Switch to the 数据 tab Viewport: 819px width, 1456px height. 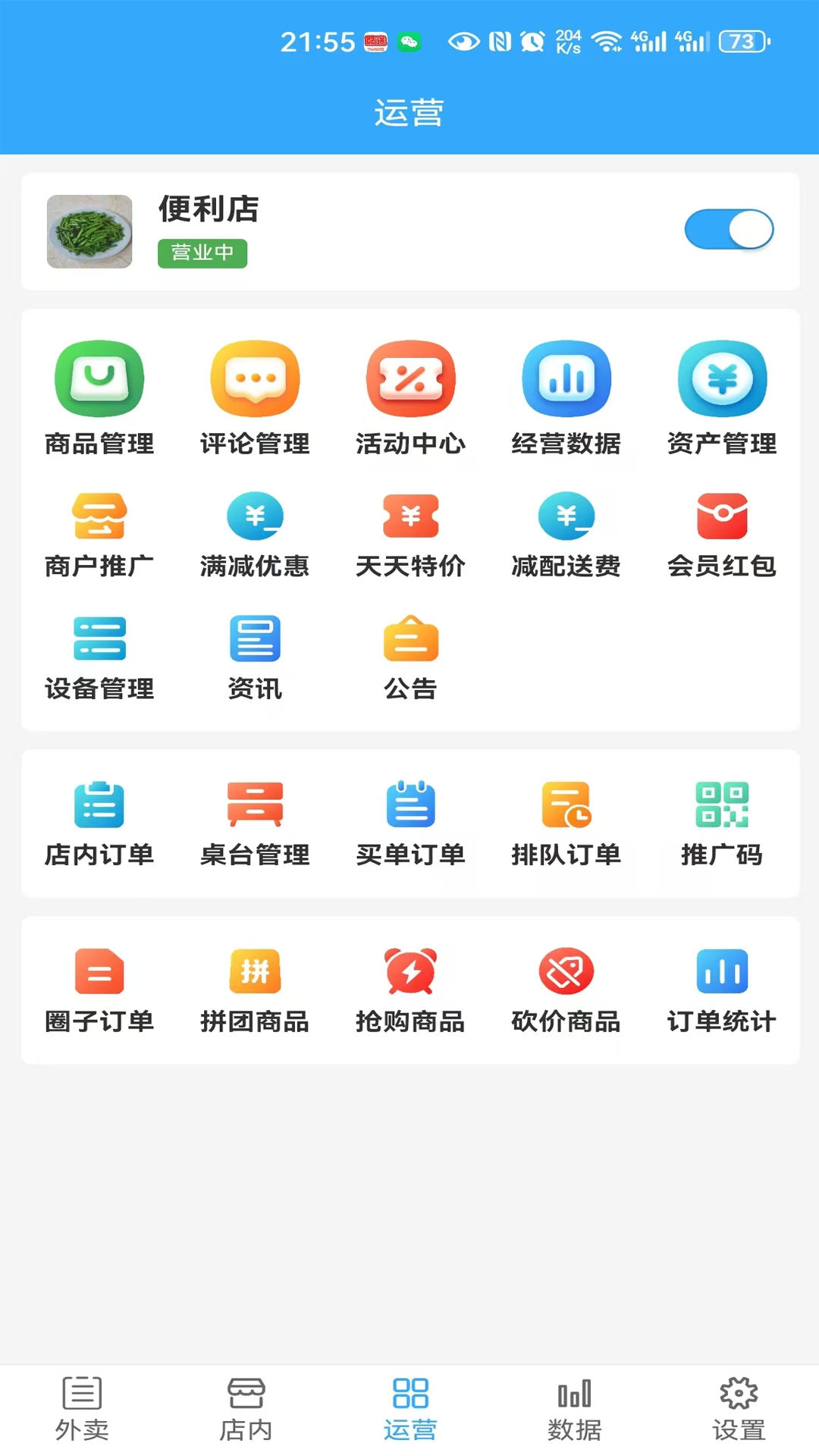pos(574,1410)
